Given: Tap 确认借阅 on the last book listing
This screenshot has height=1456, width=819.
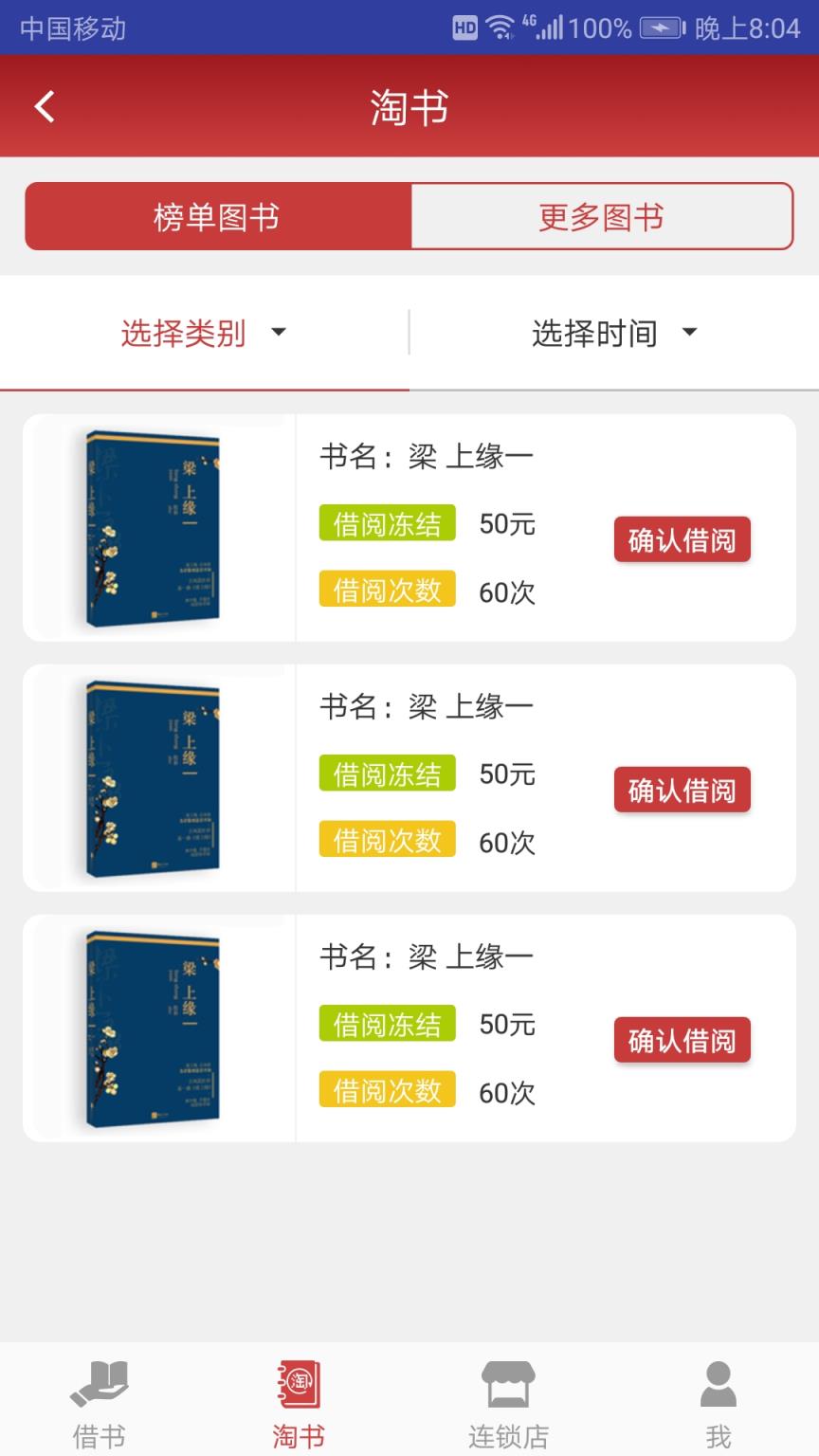Looking at the screenshot, I should coord(682,1040).
